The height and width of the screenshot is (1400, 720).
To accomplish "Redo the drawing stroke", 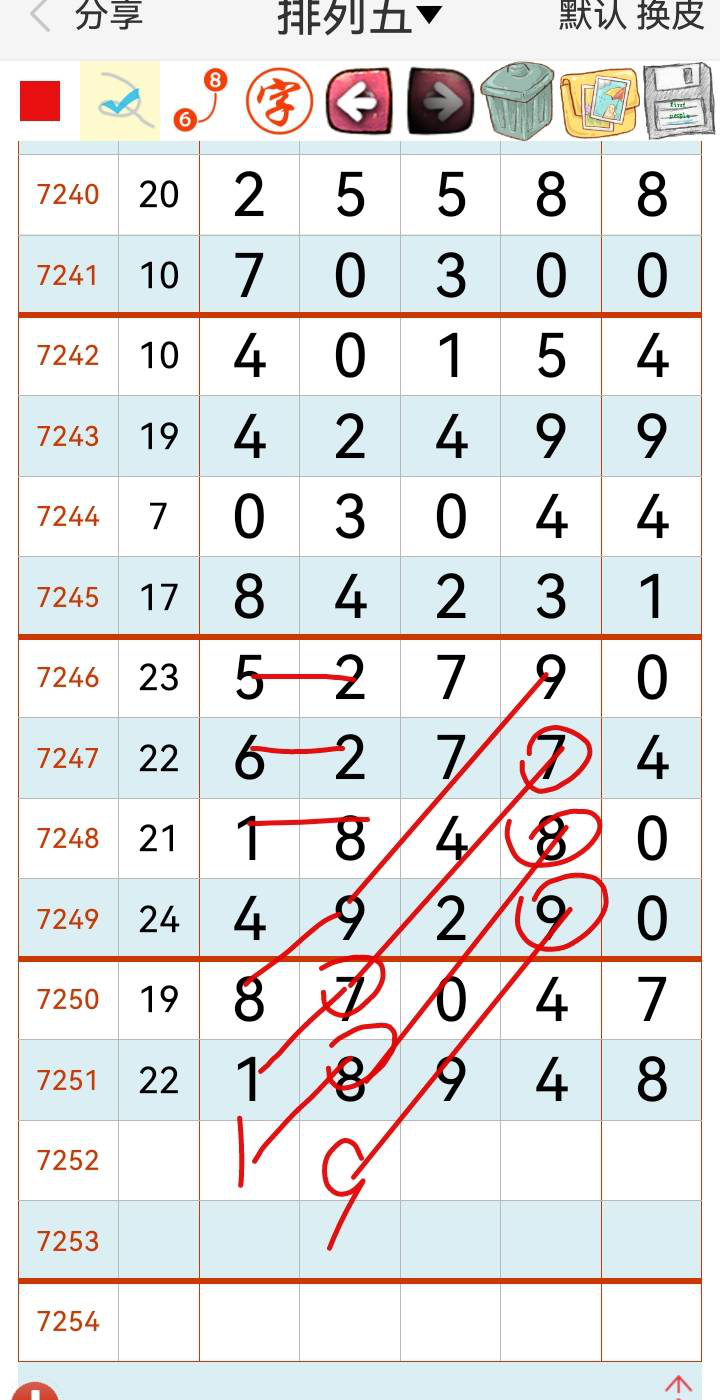I will point(440,101).
